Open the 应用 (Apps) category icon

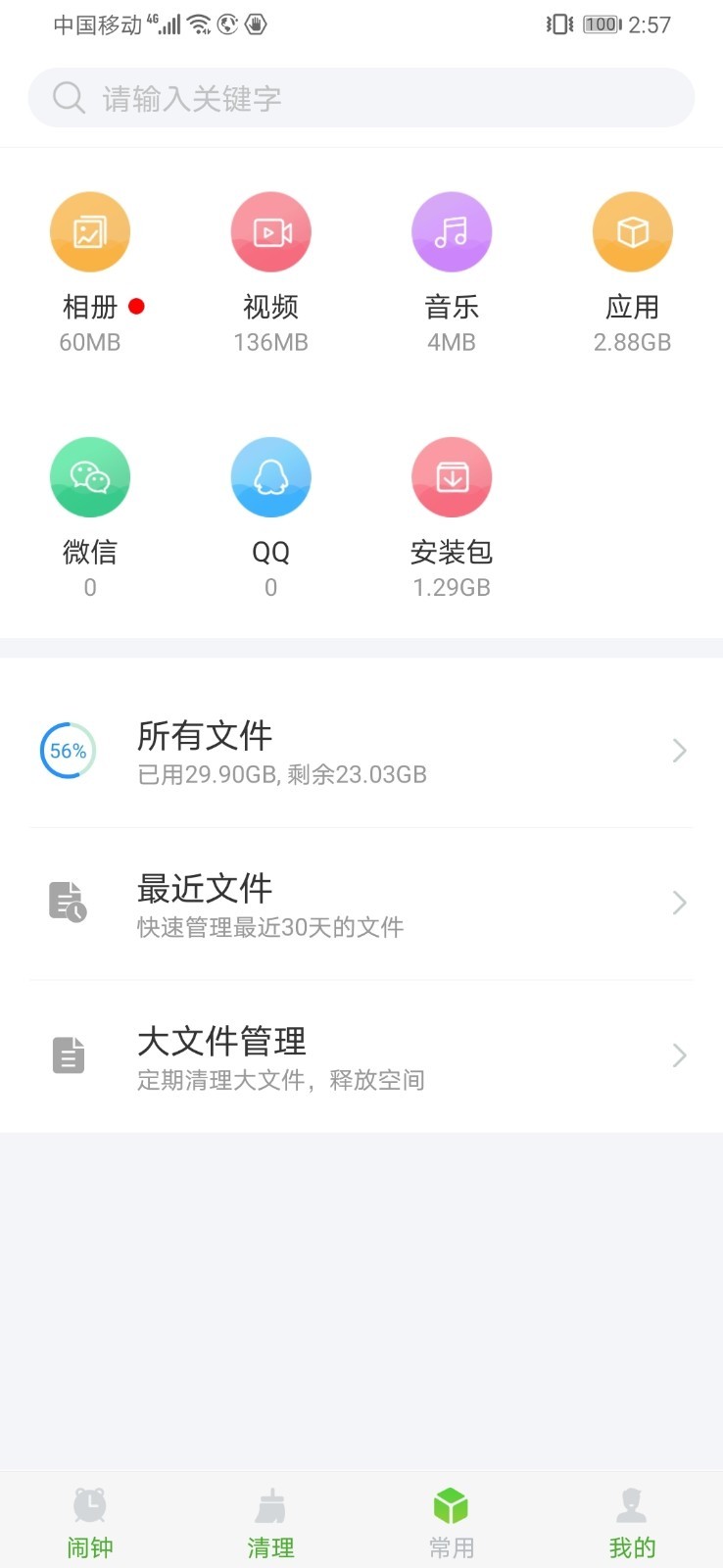point(632,231)
